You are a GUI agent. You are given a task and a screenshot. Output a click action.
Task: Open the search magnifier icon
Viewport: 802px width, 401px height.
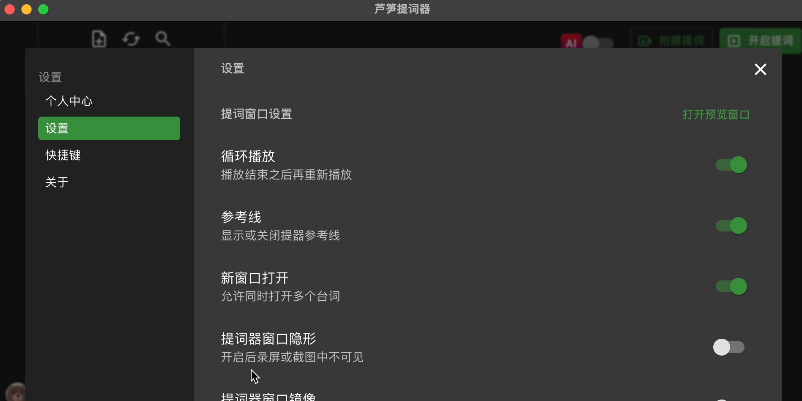tap(162, 39)
